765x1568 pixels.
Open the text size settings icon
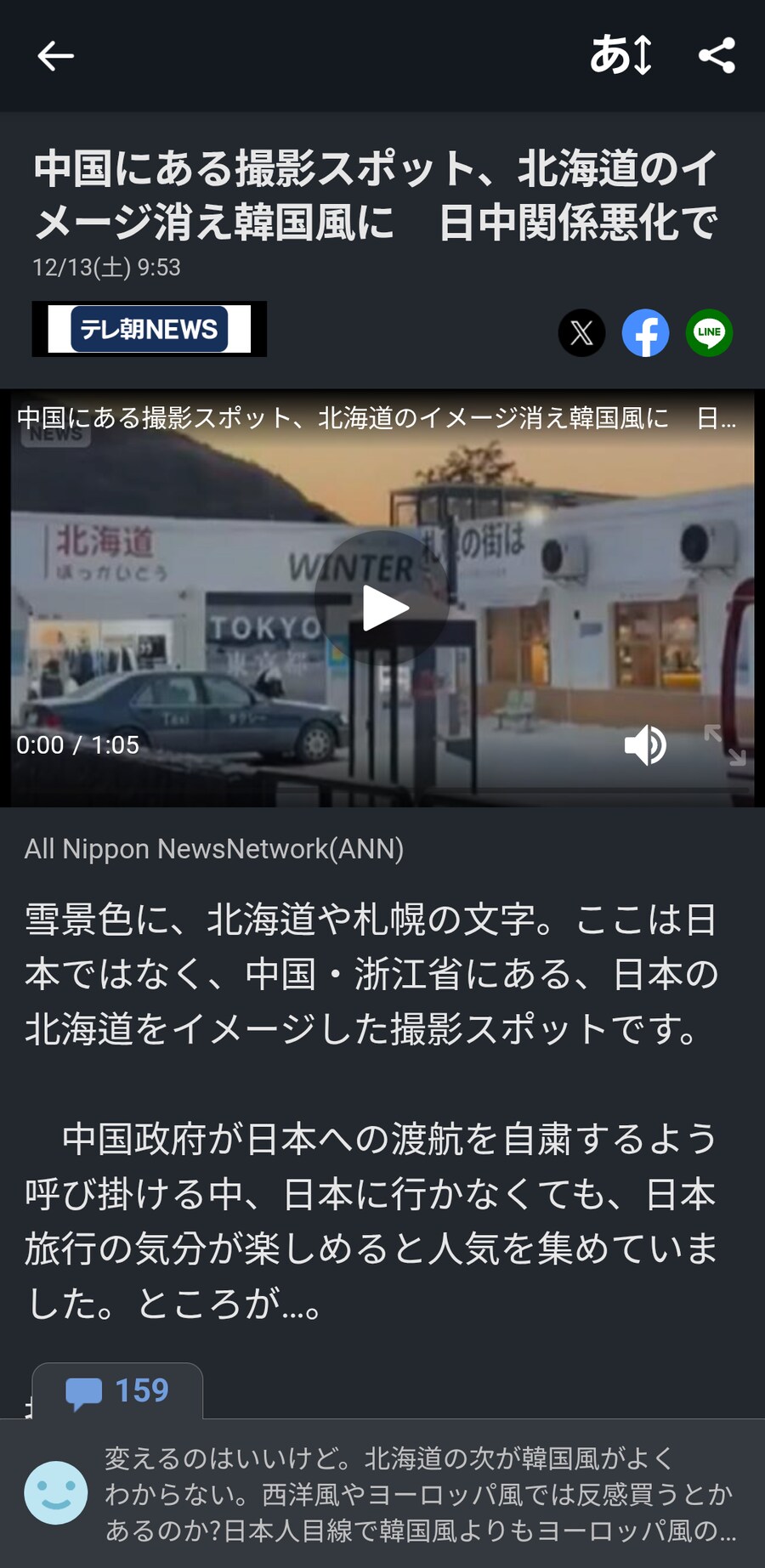620,55
